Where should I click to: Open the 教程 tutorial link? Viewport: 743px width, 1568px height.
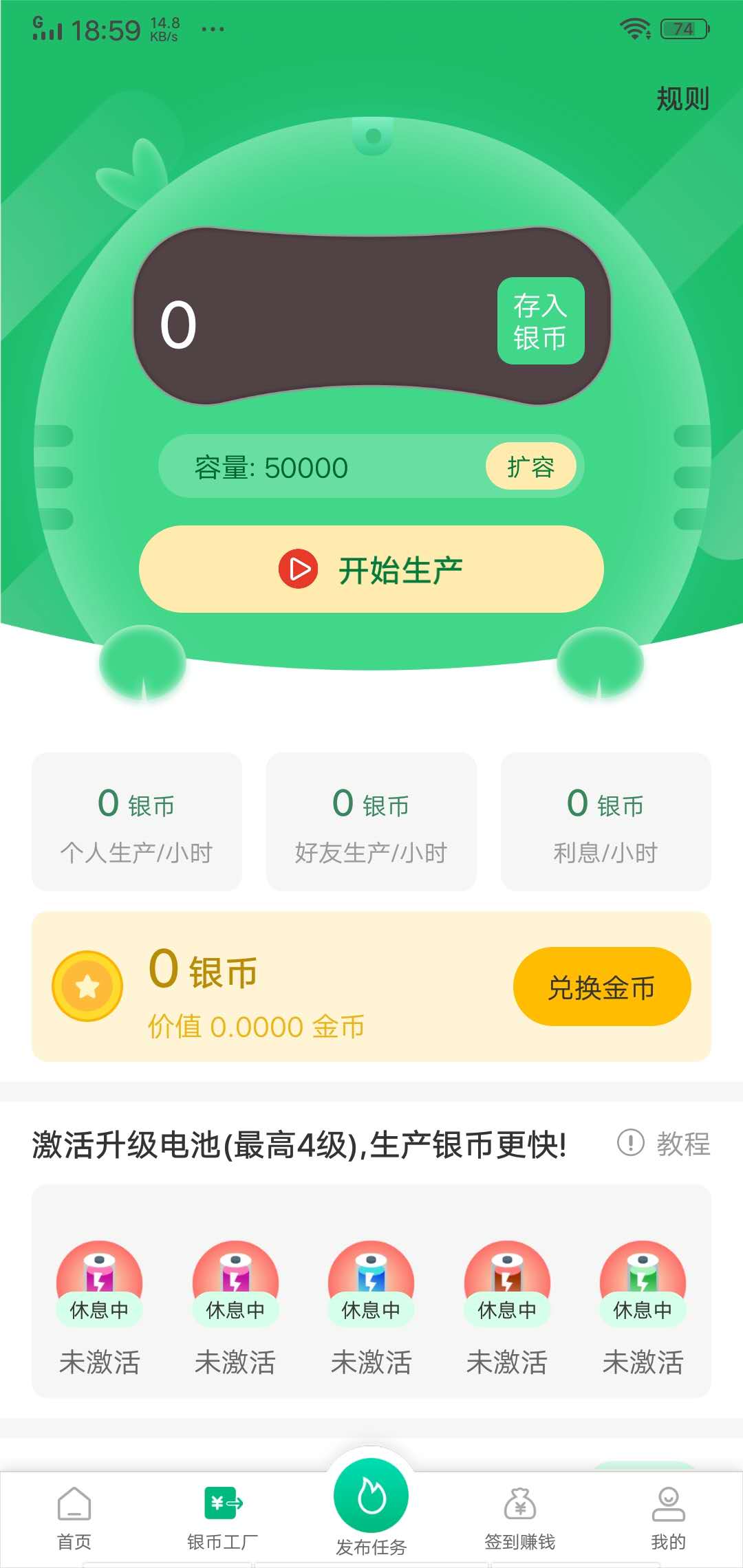(685, 1142)
